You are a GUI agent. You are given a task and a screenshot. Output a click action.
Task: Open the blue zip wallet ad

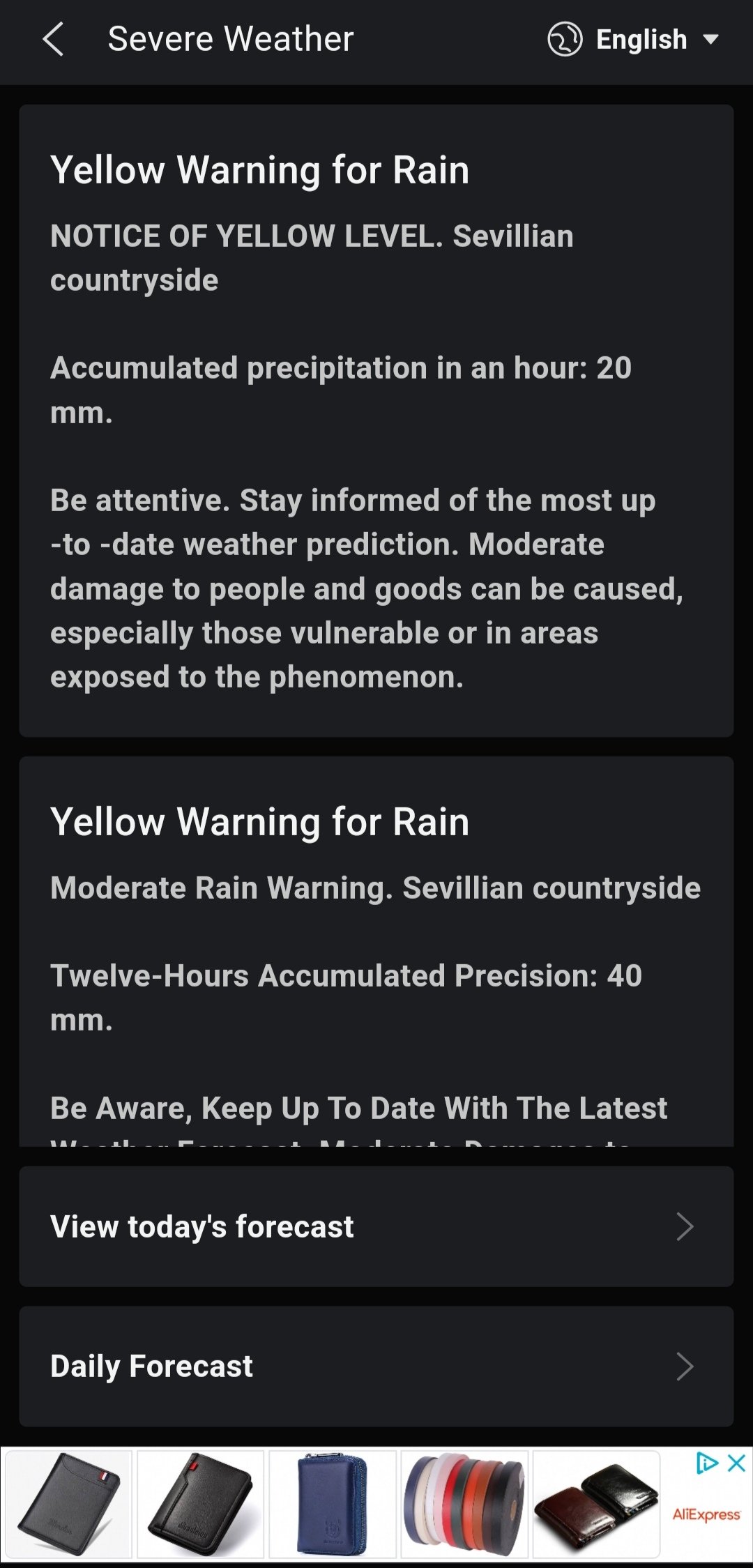[x=333, y=1504]
